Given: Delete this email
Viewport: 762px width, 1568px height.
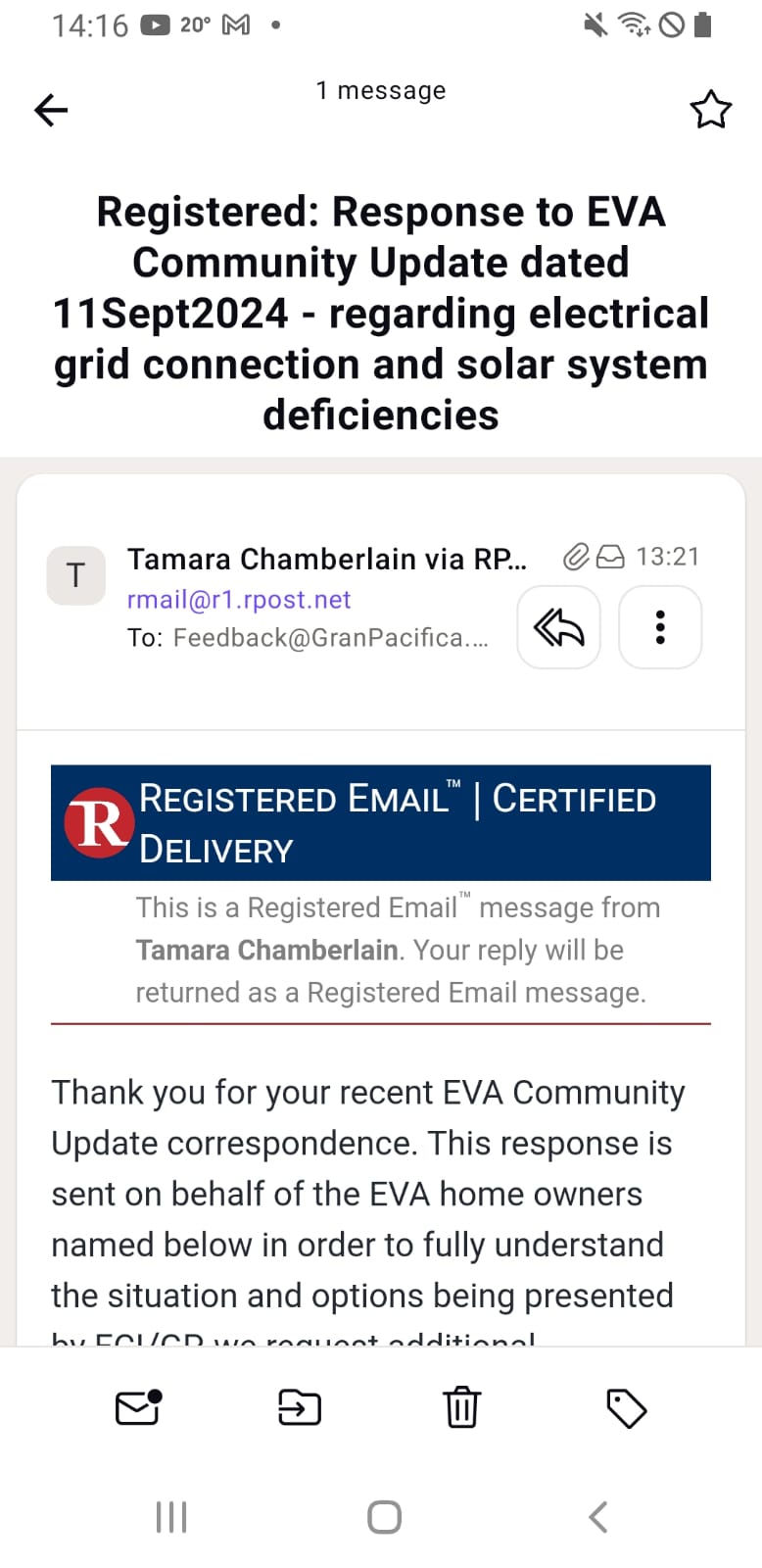Looking at the screenshot, I should [462, 1408].
